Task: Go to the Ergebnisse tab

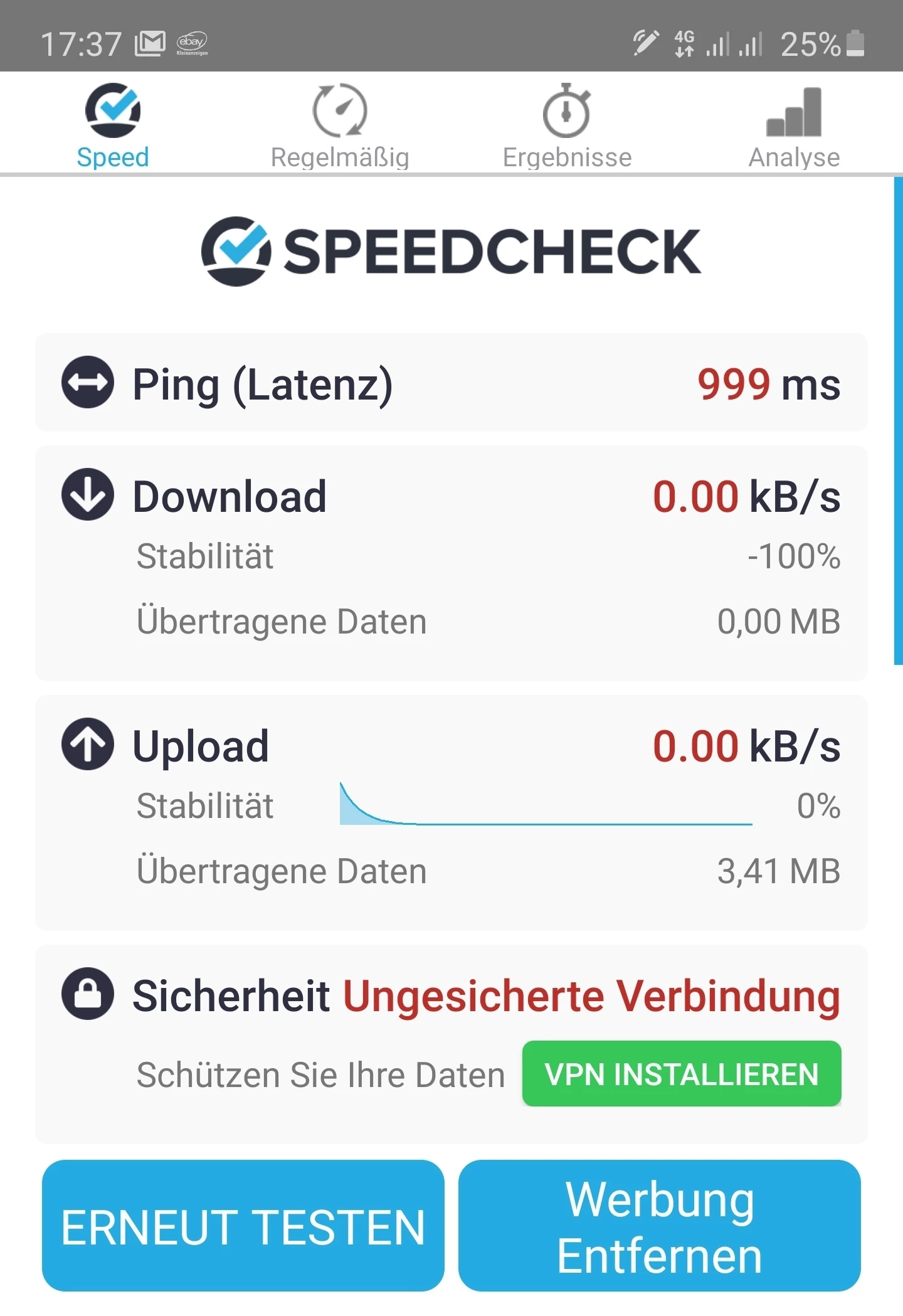Action: (x=567, y=126)
